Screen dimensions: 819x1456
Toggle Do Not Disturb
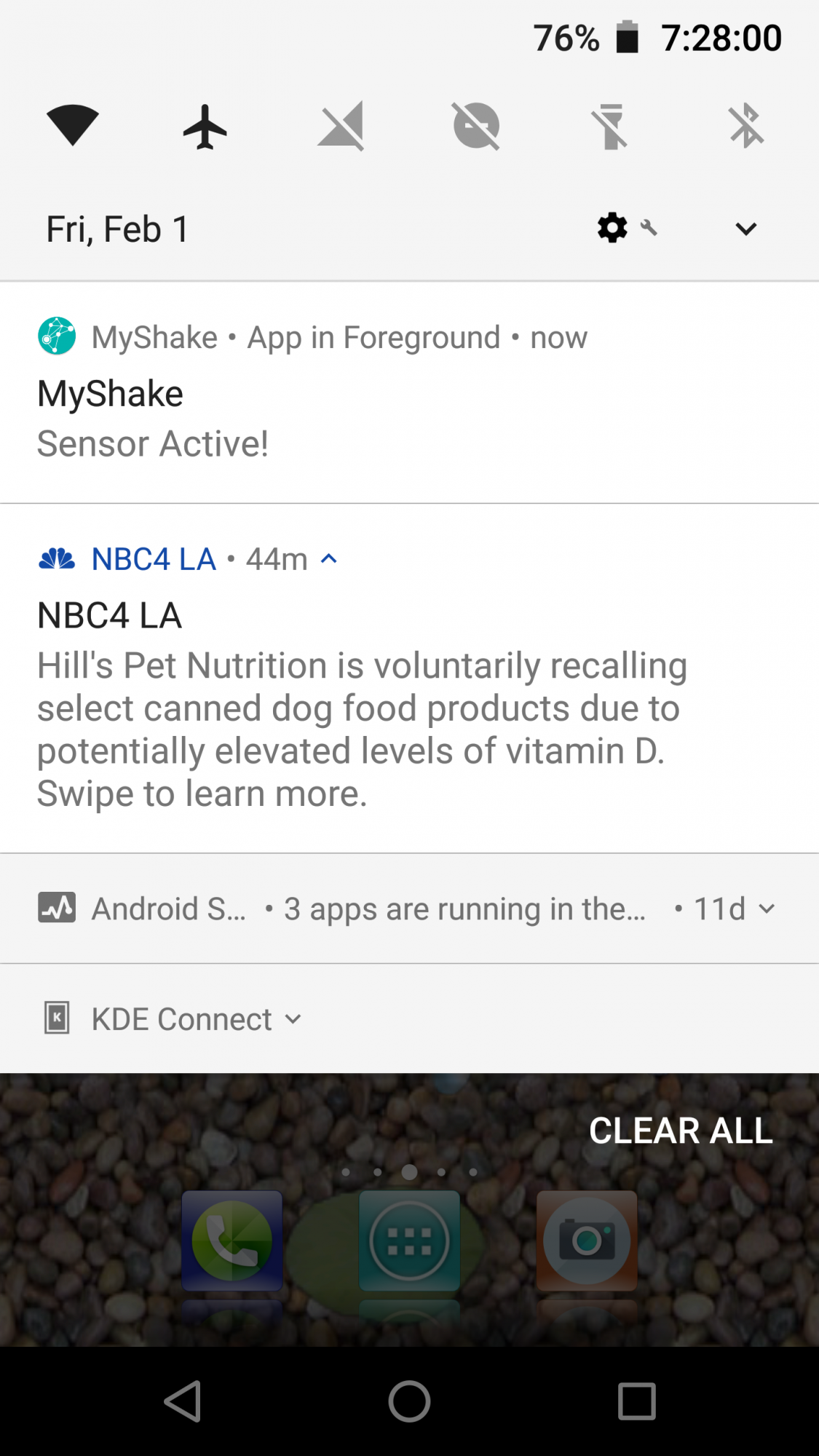[x=476, y=127]
